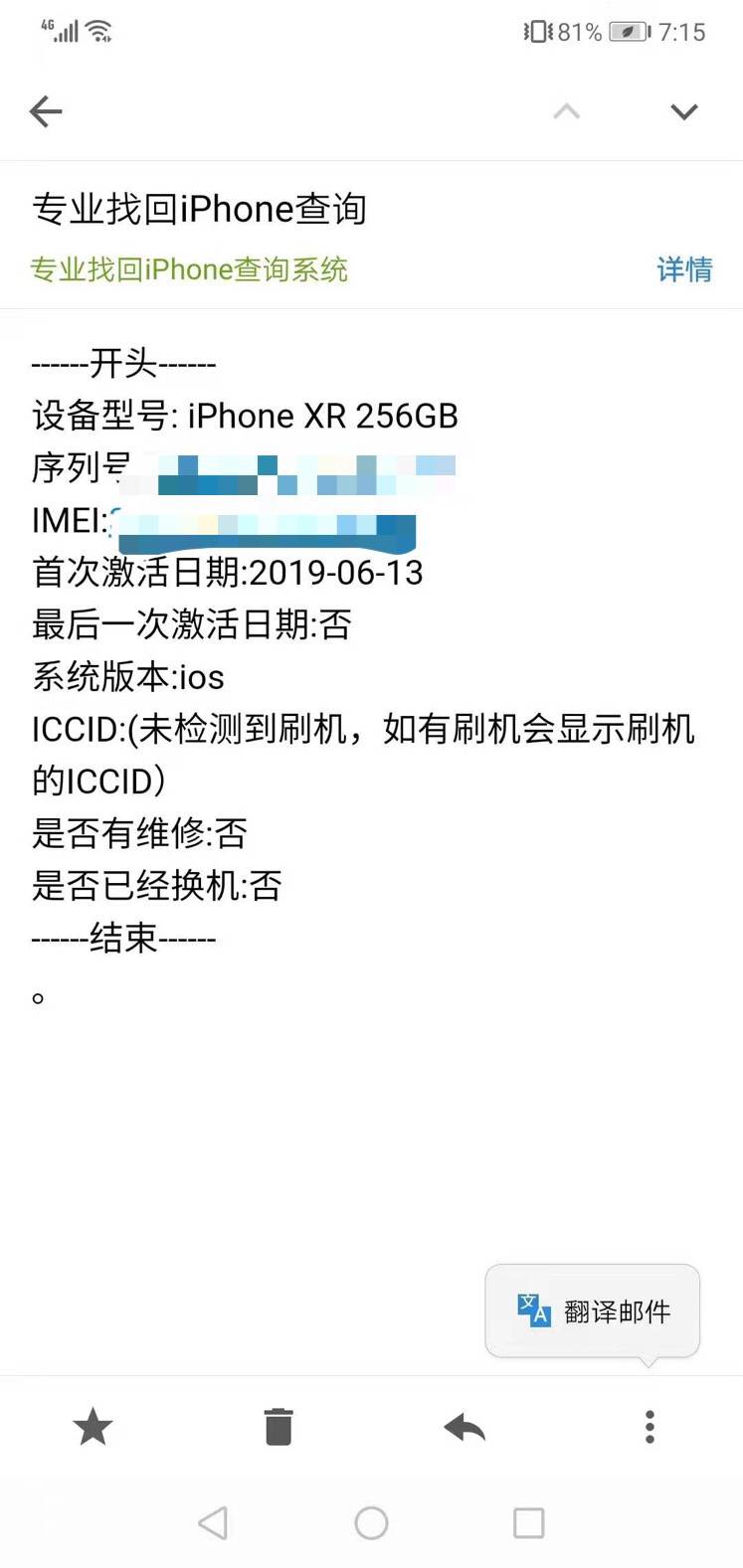Open the three-dot more options menu
The height and width of the screenshot is (1568, 743).
coord(650,1427)
